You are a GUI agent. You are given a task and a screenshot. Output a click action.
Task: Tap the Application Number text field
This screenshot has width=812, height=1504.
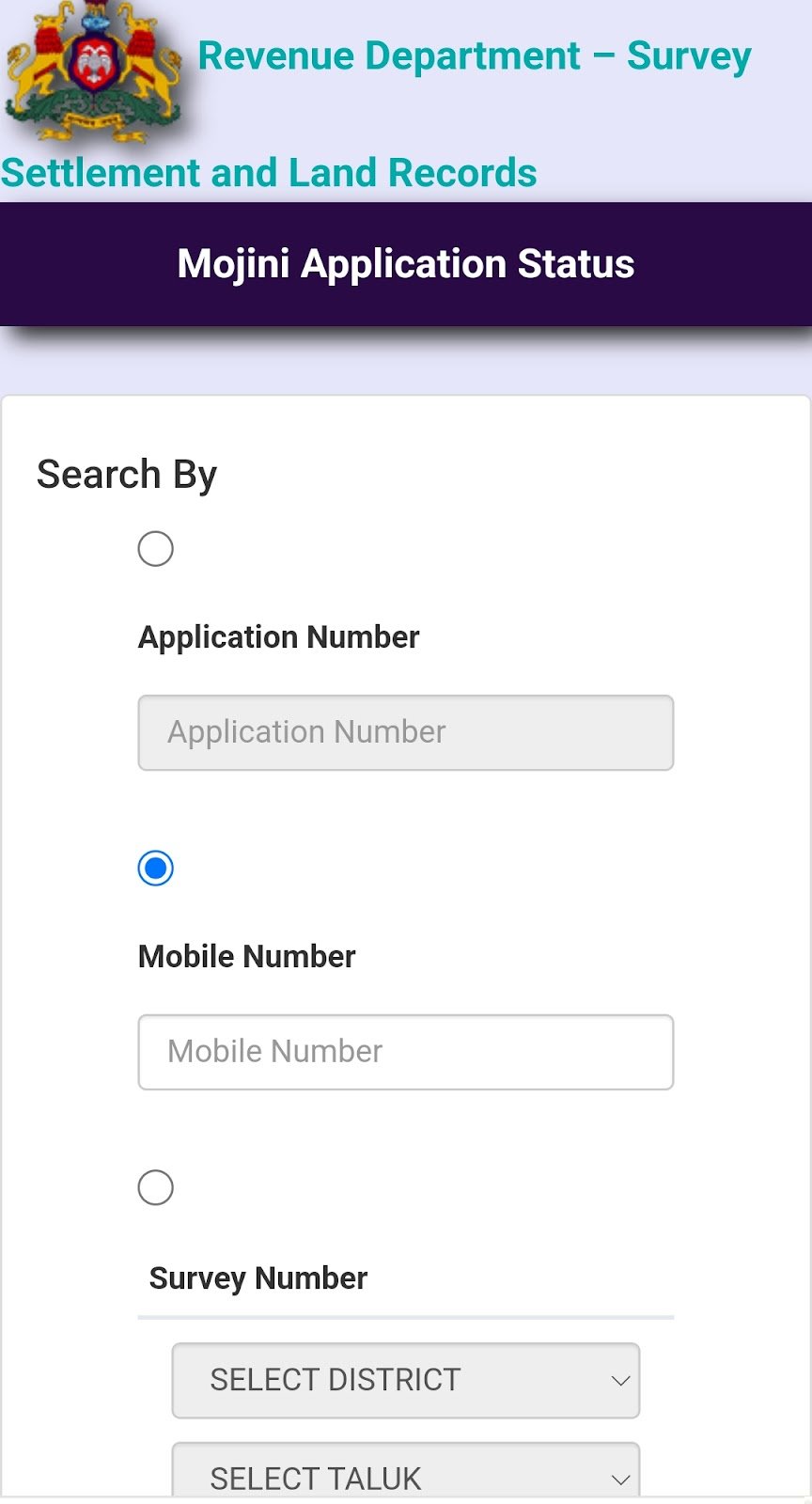pos(406,732)
